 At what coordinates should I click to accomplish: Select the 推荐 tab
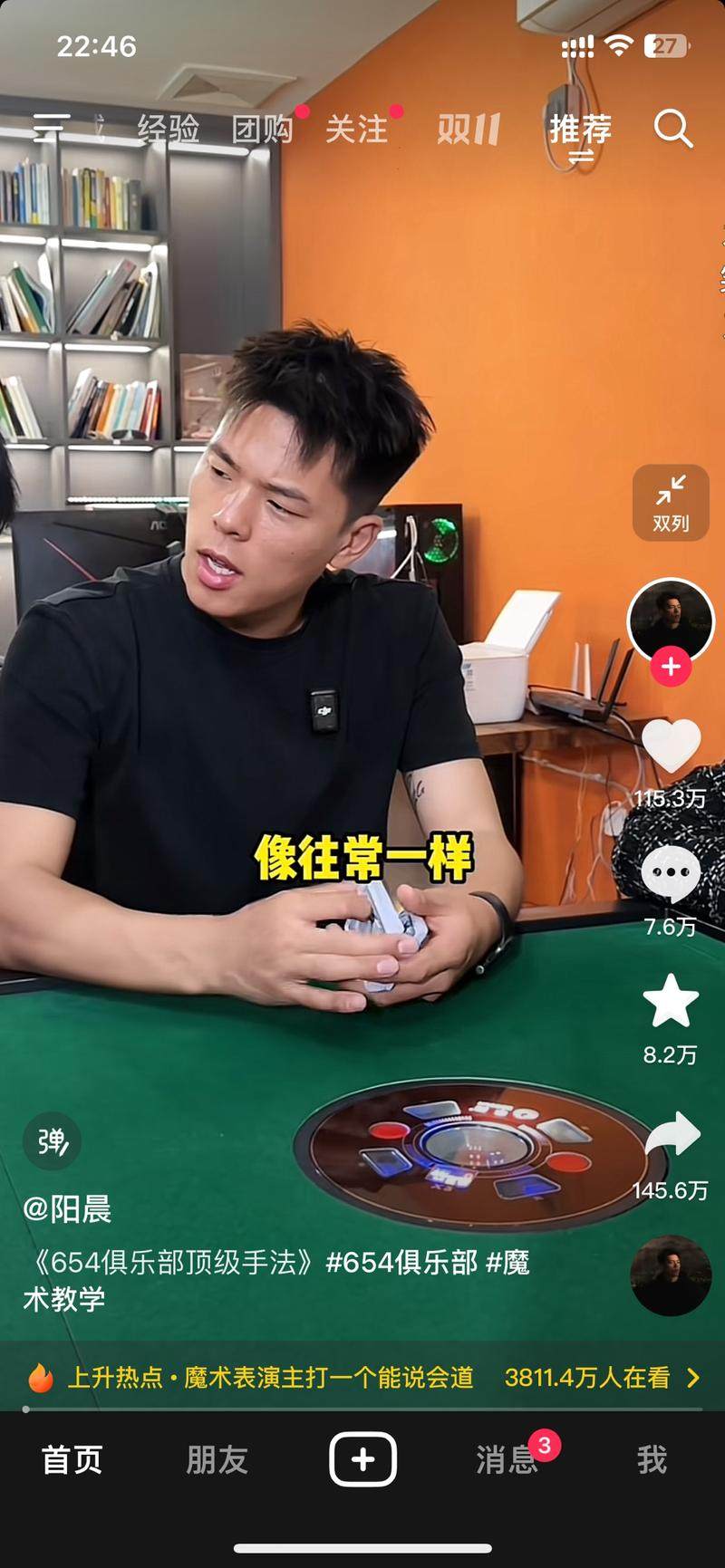point(580,129)
